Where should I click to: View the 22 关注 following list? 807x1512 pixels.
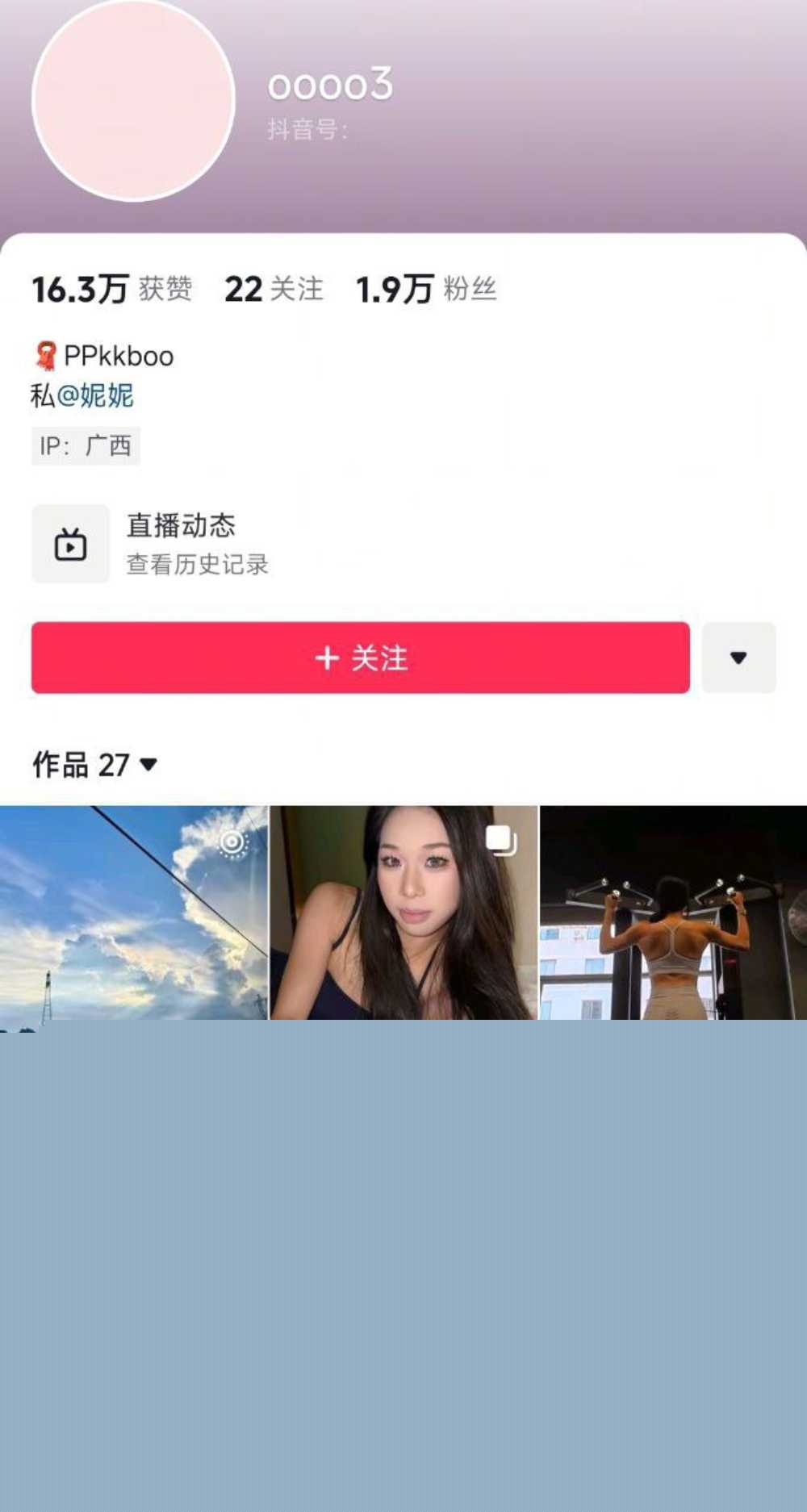tap(274, 289)
